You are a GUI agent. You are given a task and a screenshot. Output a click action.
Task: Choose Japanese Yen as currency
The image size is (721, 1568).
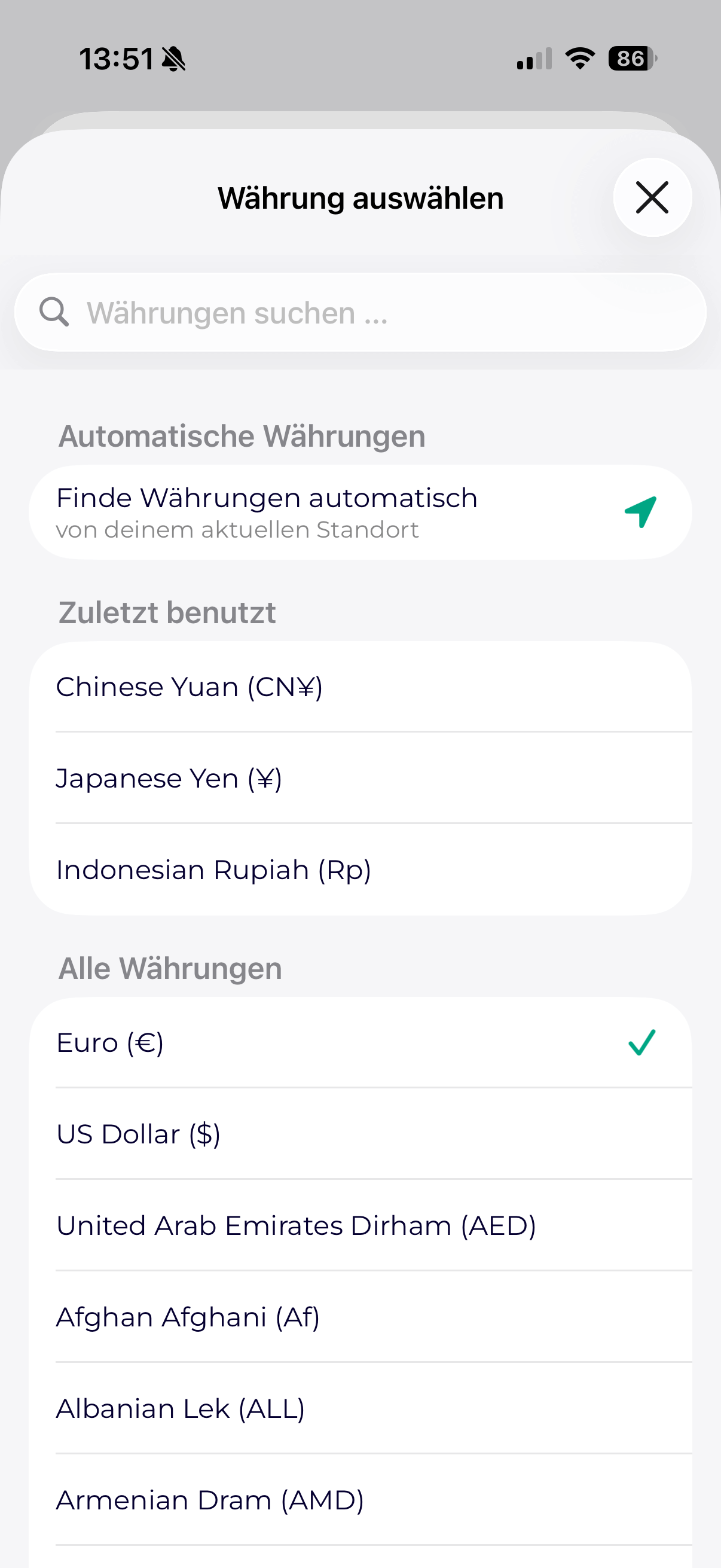360,779
